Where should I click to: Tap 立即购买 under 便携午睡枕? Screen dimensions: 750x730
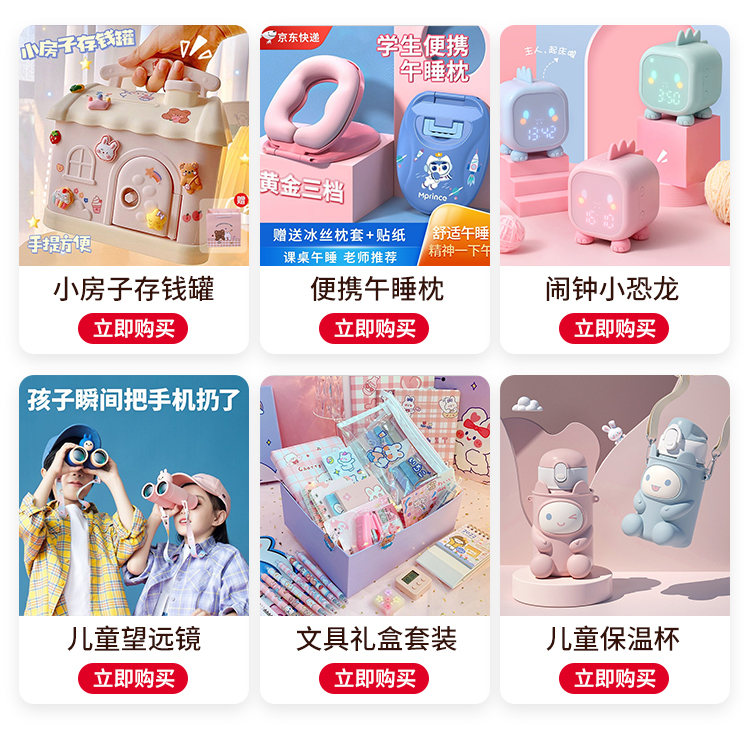click(x=374, y=328)
